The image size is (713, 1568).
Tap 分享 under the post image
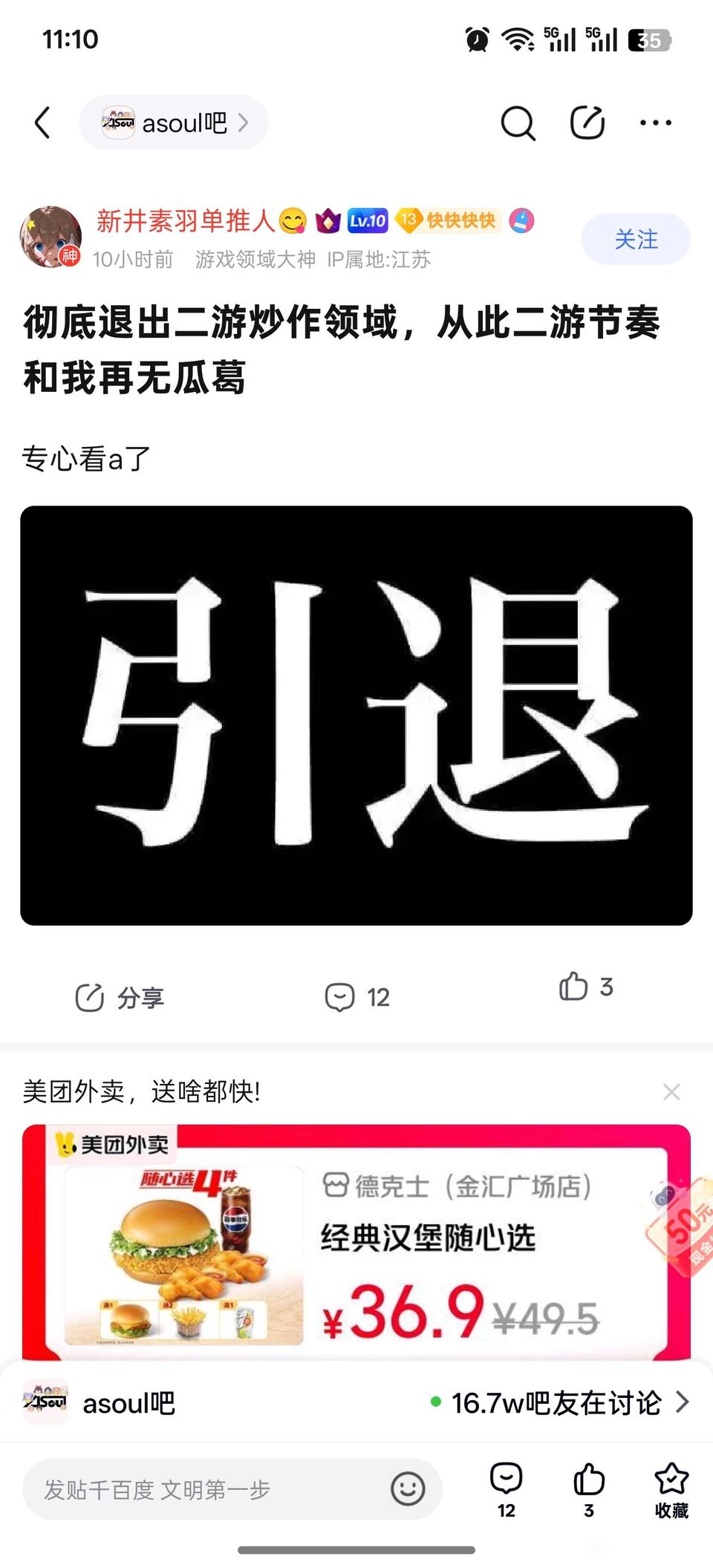(120, 997)
